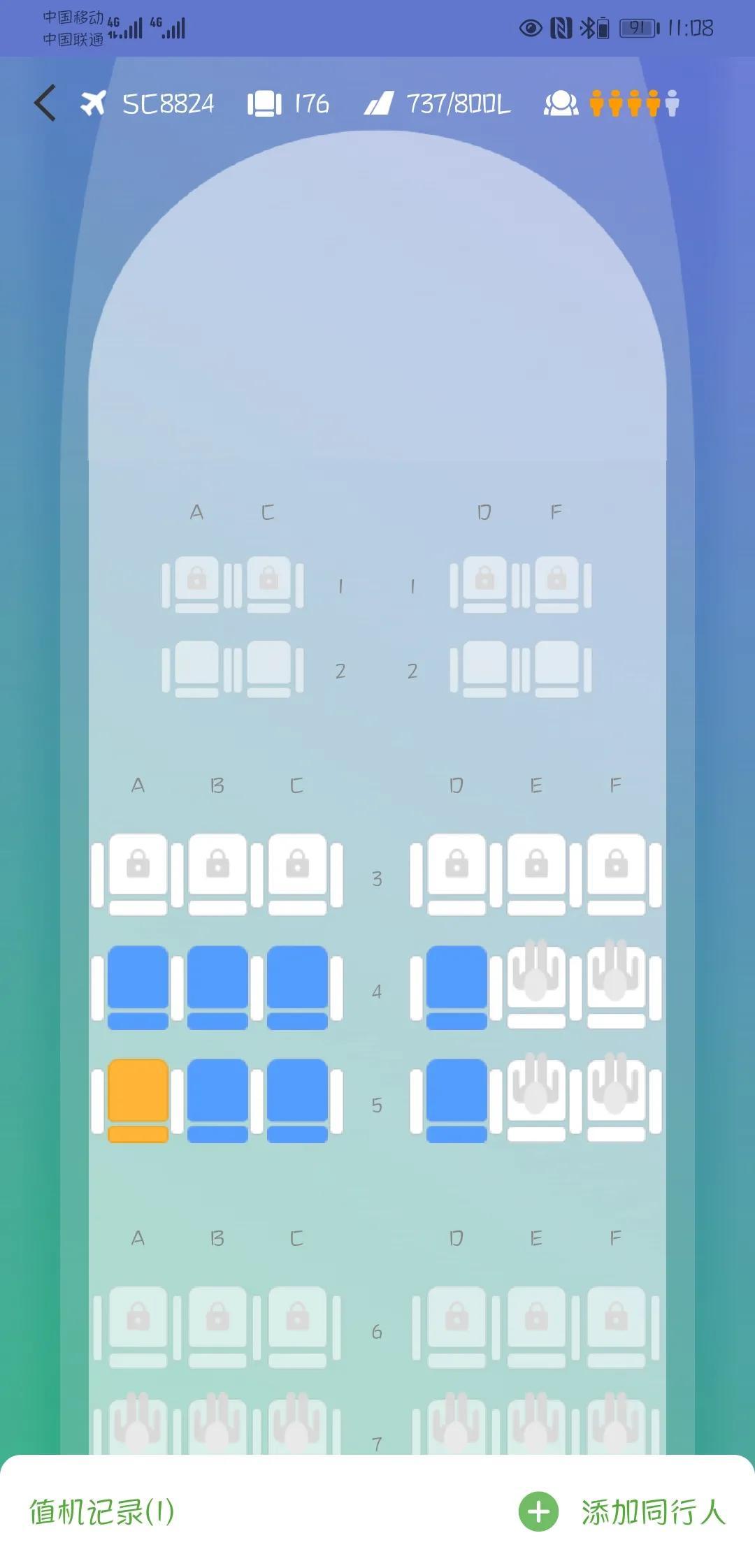
Task: Select business class seat 2A
Action: pyautogui.click(x=196, y=669)
